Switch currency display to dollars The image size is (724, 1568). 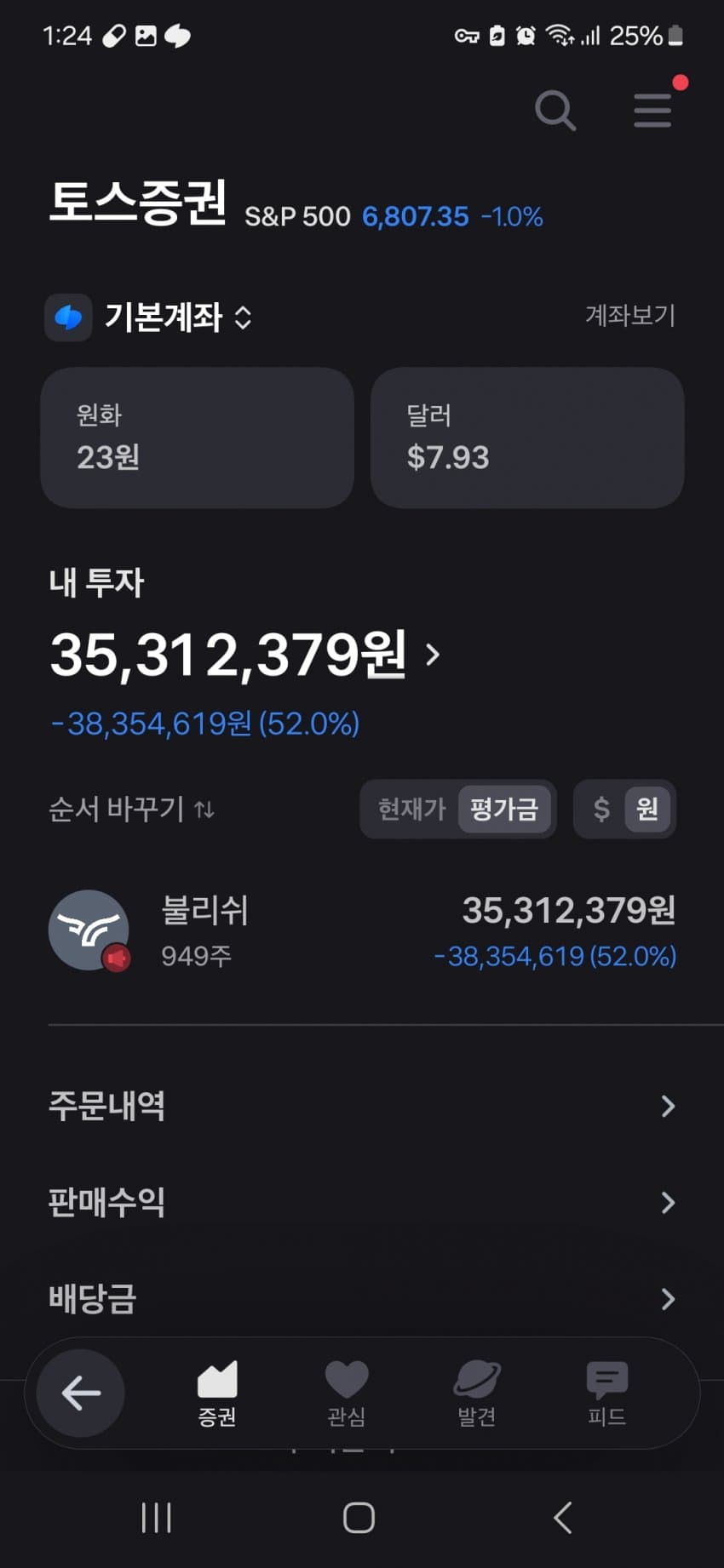click(601, 809)
